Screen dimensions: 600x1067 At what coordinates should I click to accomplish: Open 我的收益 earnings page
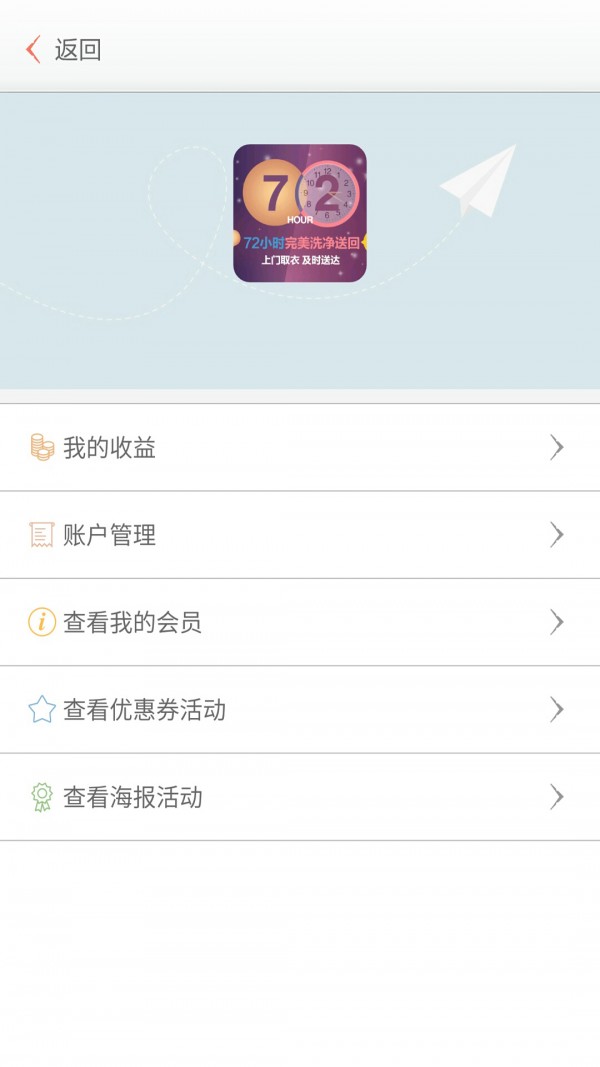pos(300,448)
